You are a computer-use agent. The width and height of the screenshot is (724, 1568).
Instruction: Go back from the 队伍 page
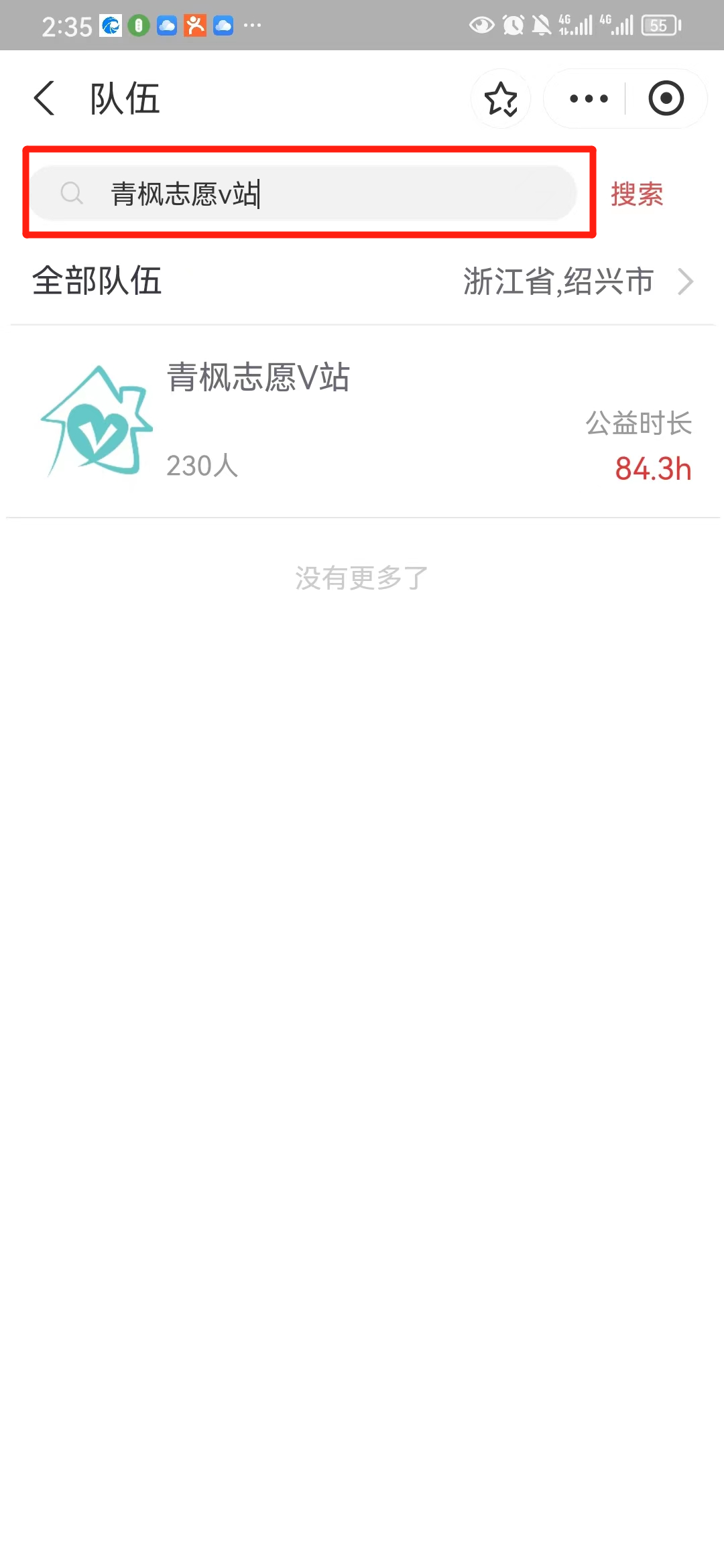(45, 99)
